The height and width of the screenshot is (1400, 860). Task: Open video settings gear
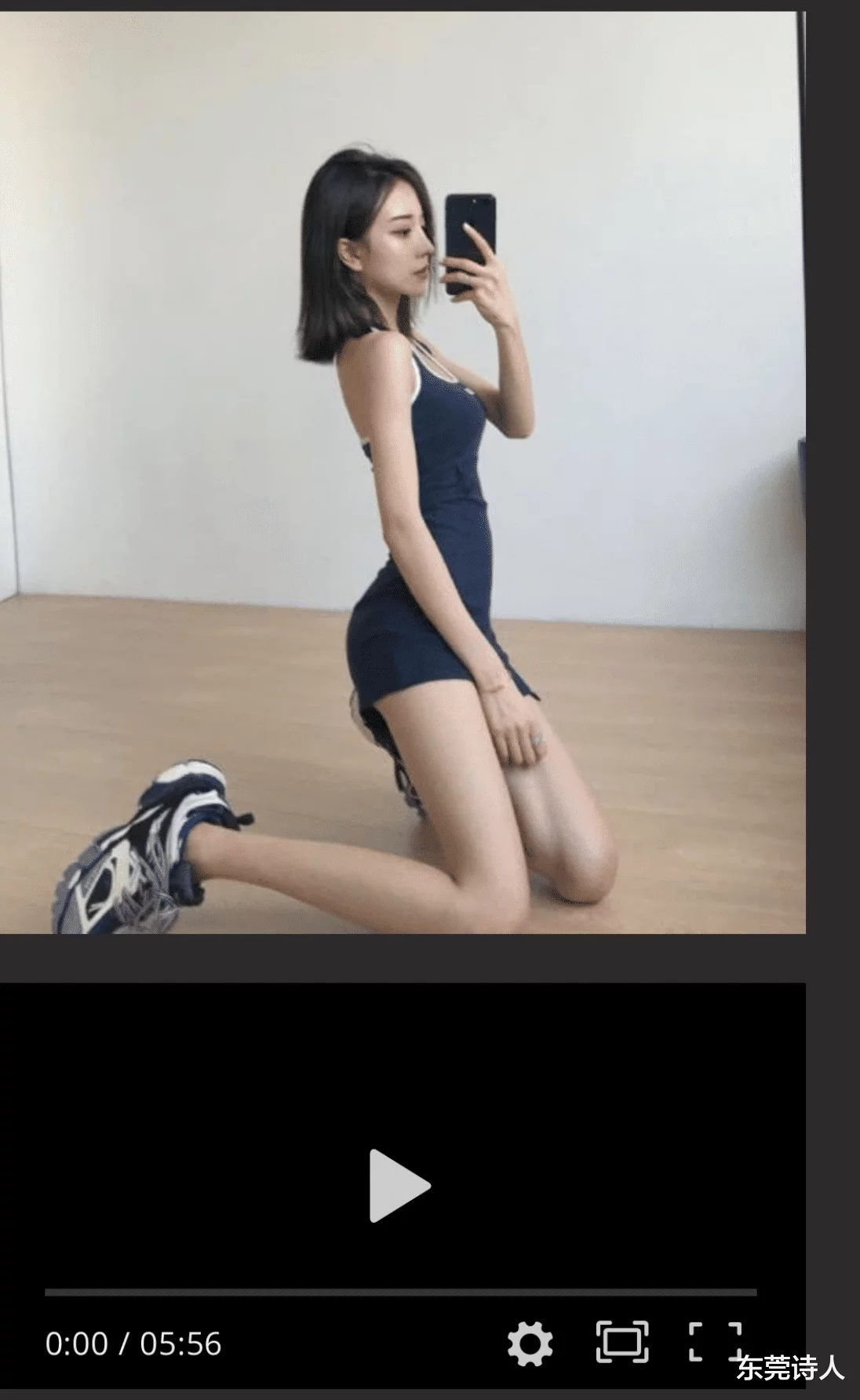(530, 1343)
